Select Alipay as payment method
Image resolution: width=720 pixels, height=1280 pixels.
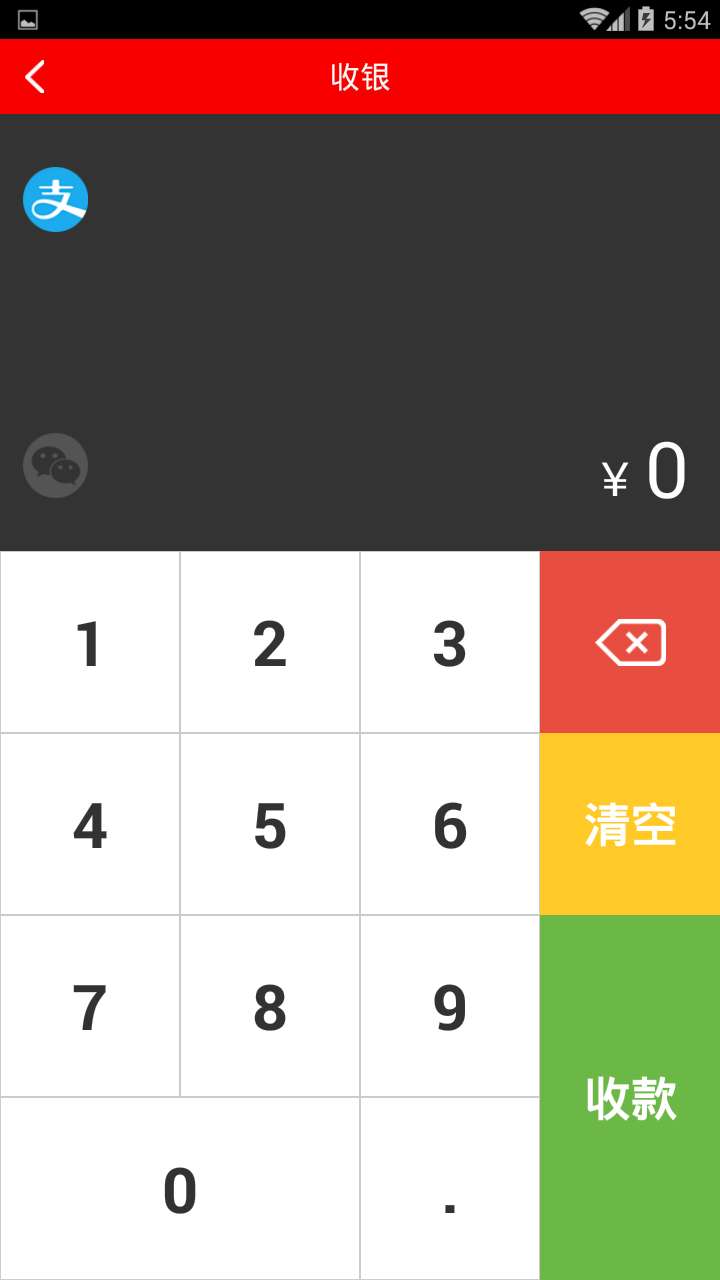56,199
